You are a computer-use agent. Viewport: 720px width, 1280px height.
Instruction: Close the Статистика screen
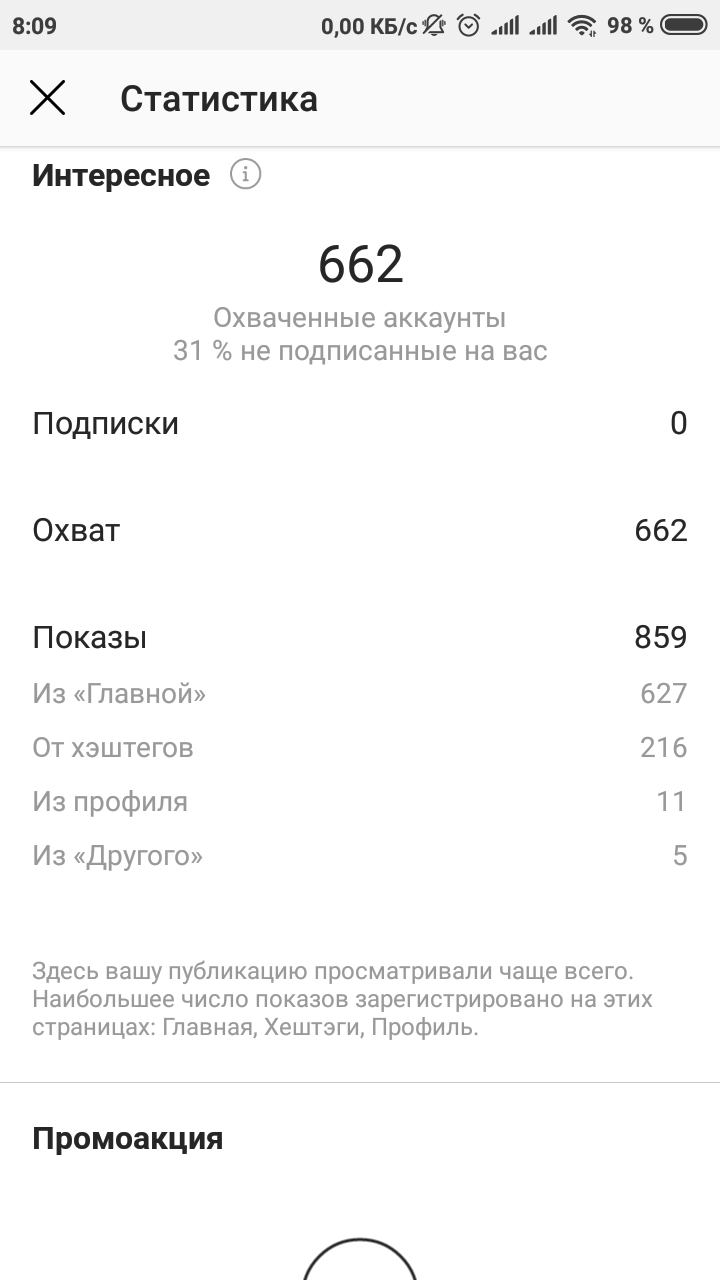pos(47,98)
